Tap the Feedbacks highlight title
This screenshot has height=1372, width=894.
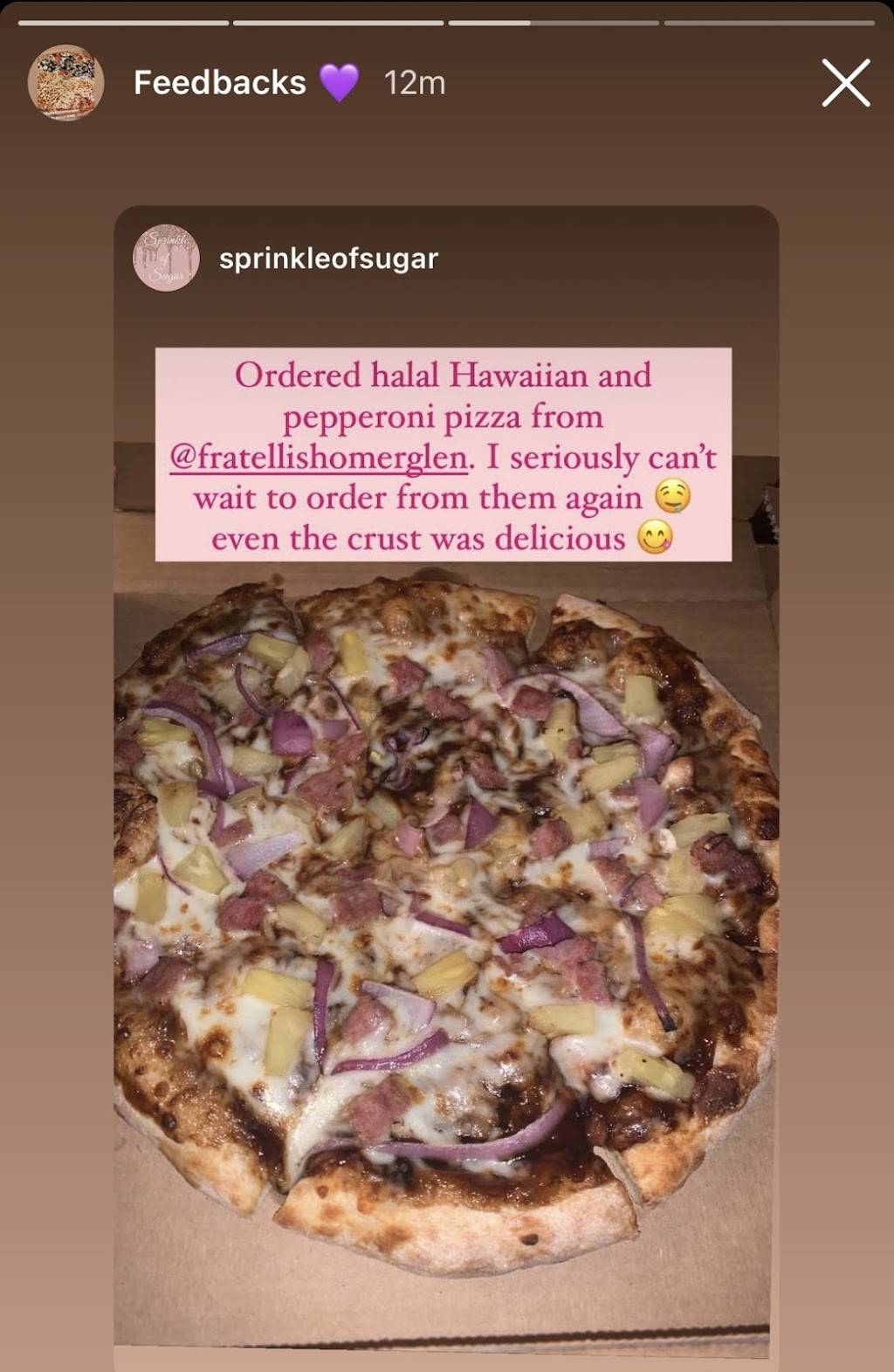(x=220, y=83)
